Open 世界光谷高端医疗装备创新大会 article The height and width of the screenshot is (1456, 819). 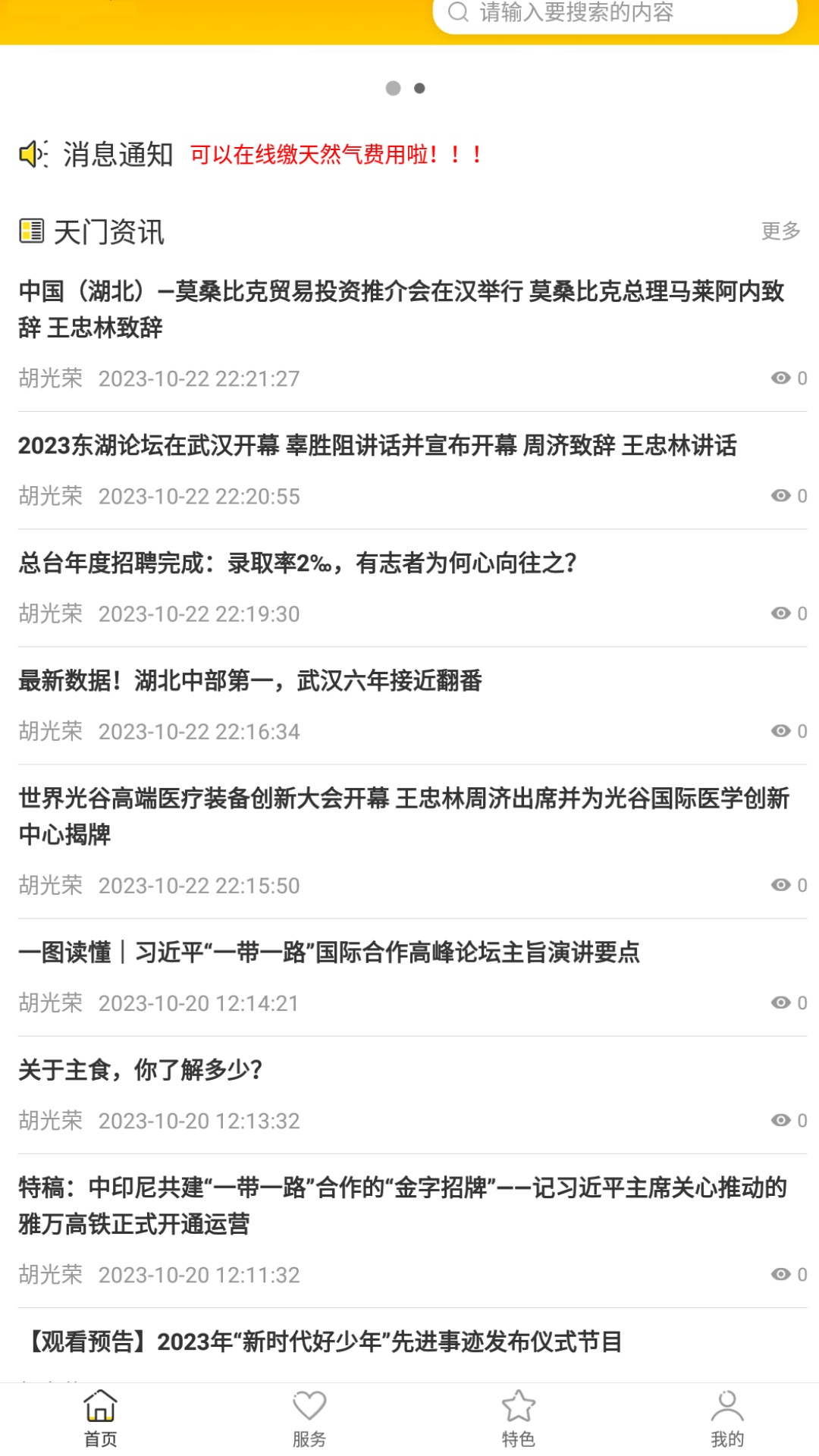402,815
